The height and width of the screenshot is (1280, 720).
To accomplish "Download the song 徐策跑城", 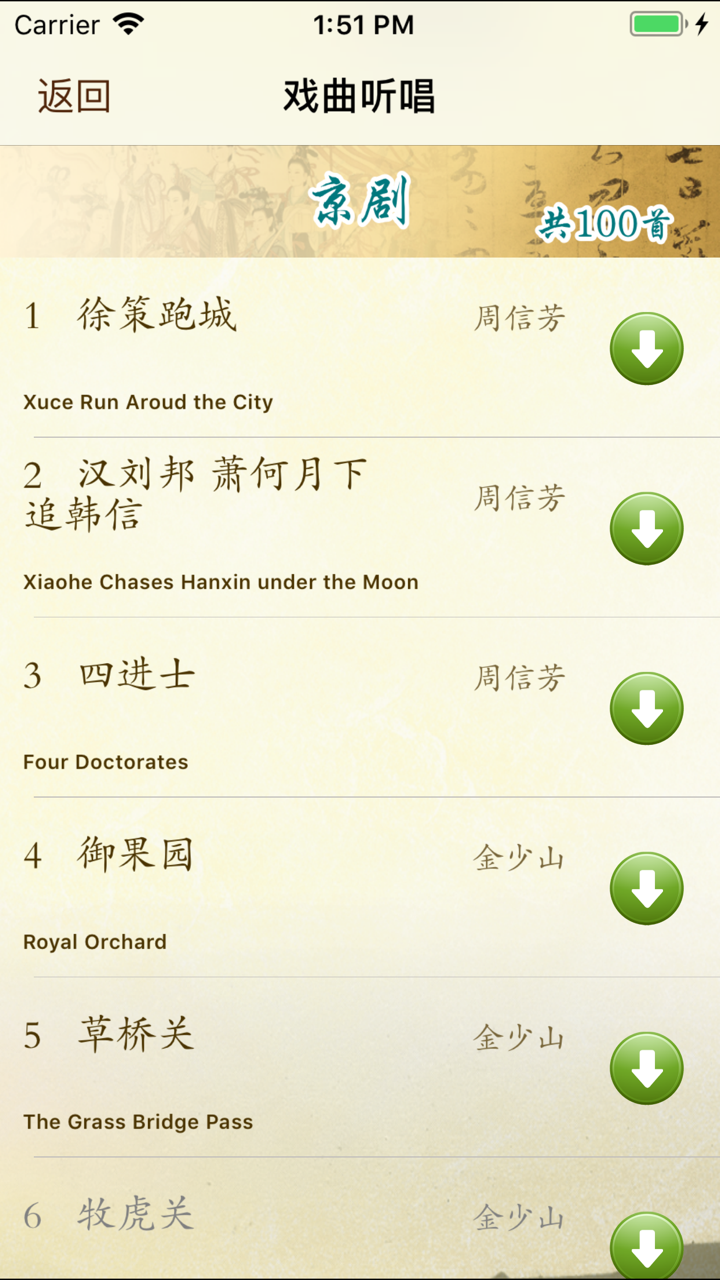I will coord(646,348).
